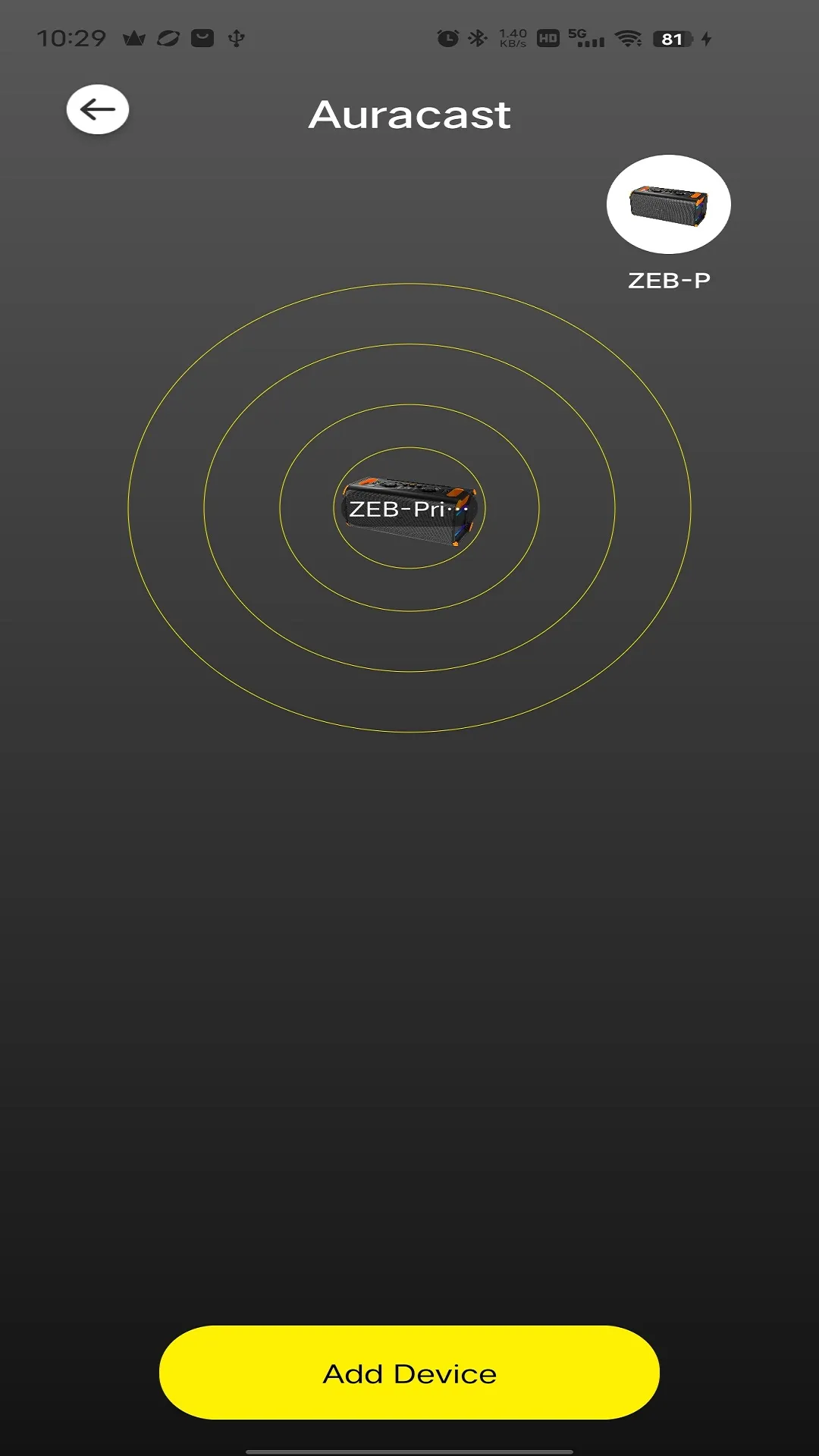Tap the Wi-Fi indicator in the status bar
This screenshot has height=1456, width=819.
coord(629,38)
